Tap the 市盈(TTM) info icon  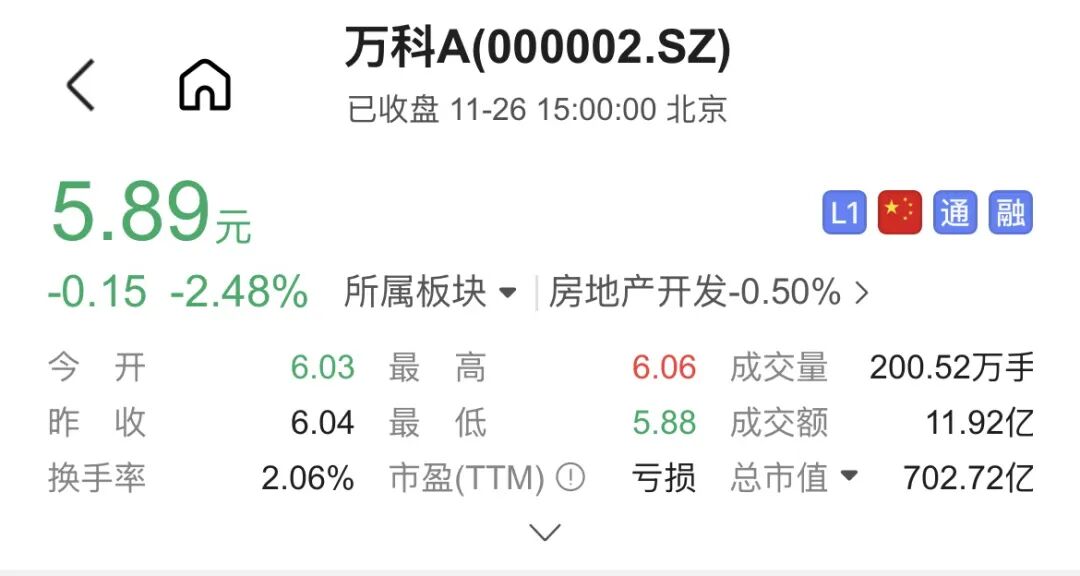[x=570, y=478]
